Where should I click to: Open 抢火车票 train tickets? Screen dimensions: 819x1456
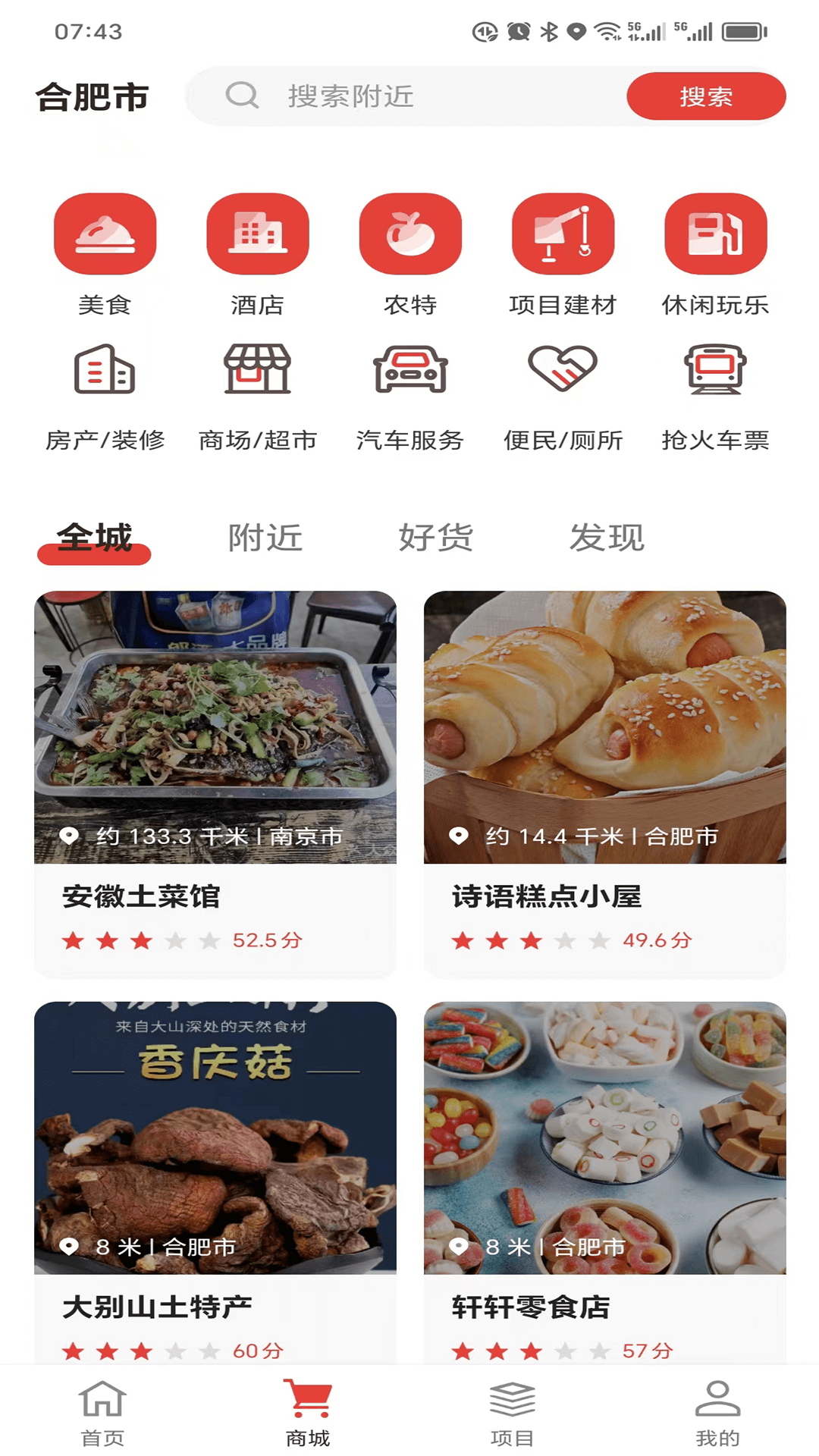click(x=715, y=396)
